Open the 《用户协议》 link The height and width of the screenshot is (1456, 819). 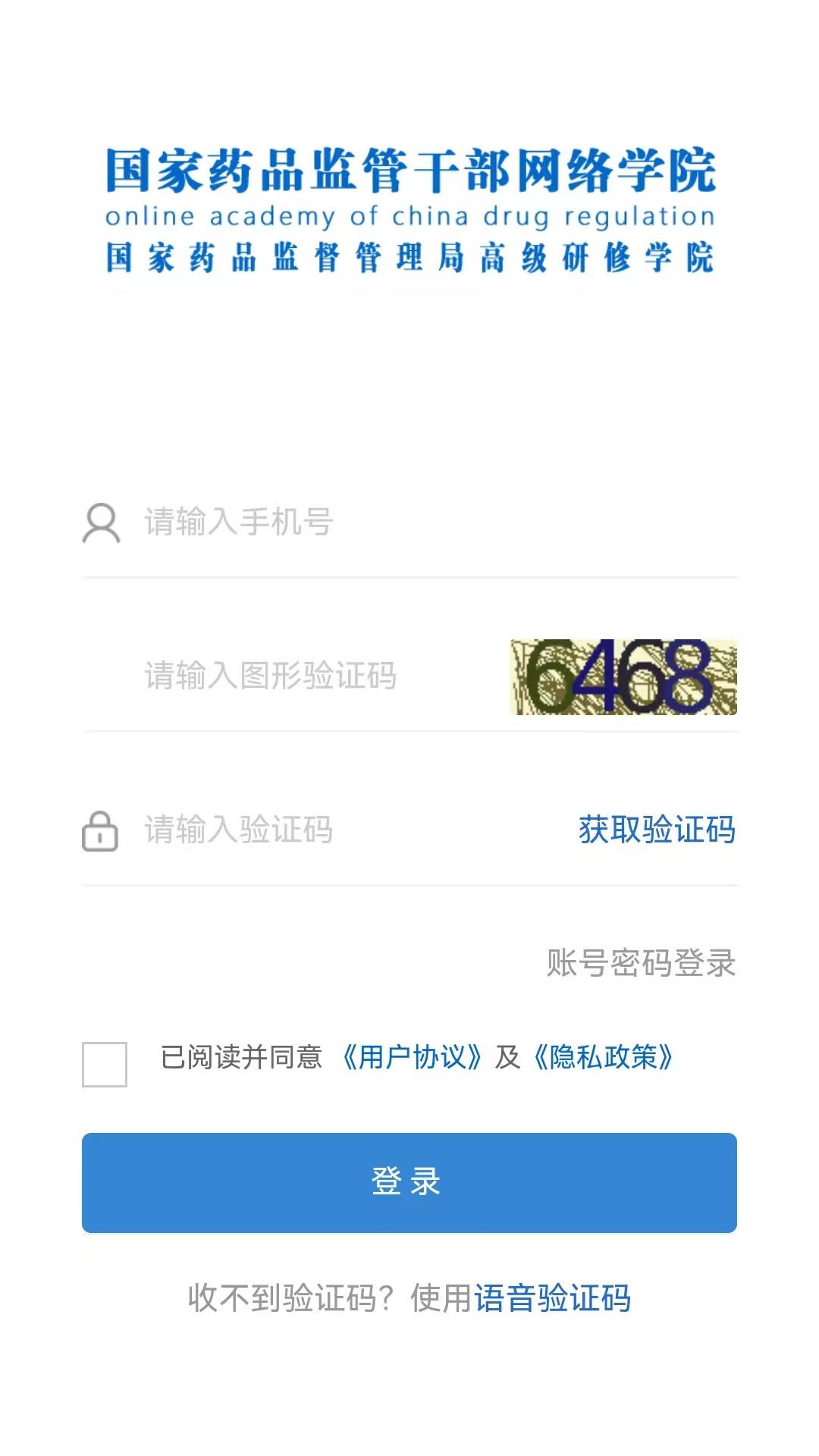pyautogui.click(x=412, y=1057)
